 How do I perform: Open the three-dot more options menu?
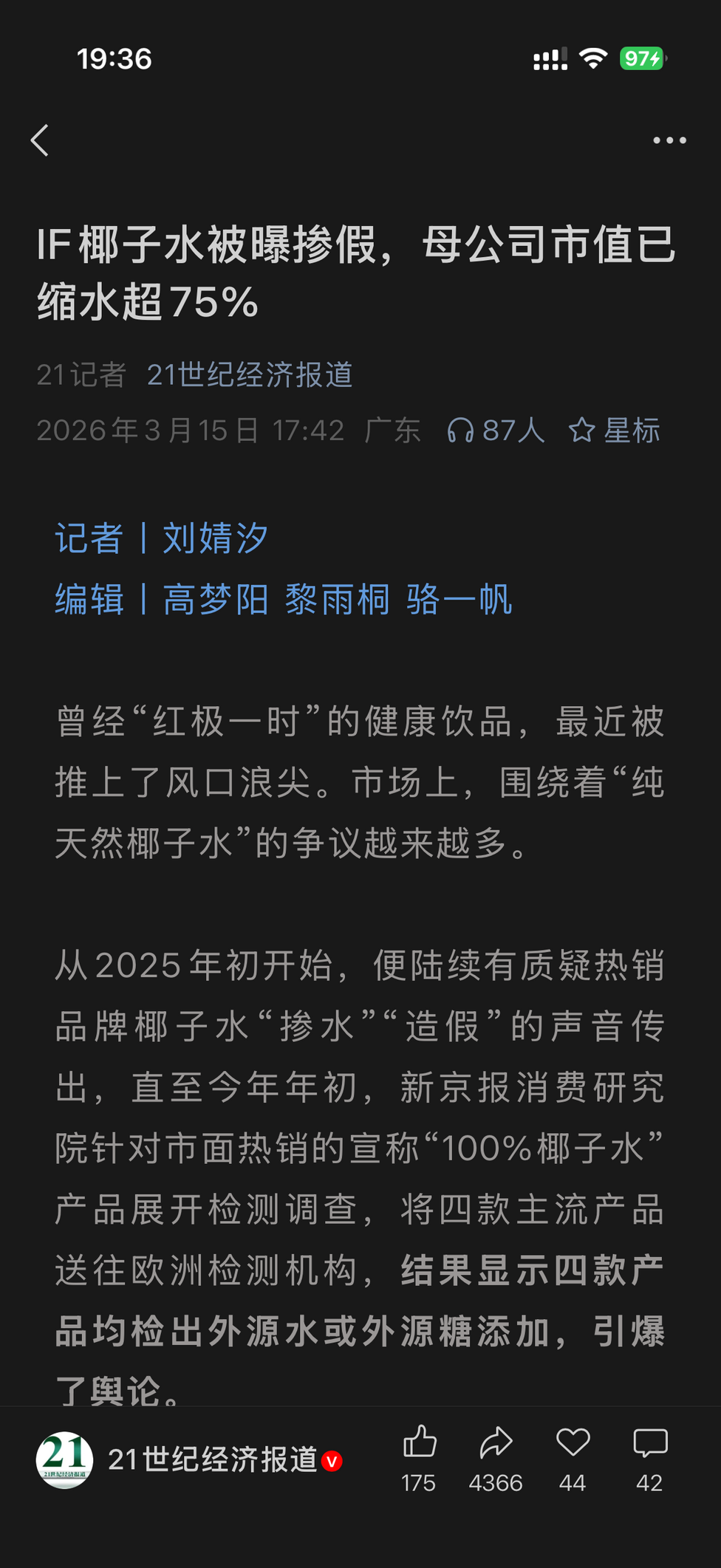(x=669, y=140)
